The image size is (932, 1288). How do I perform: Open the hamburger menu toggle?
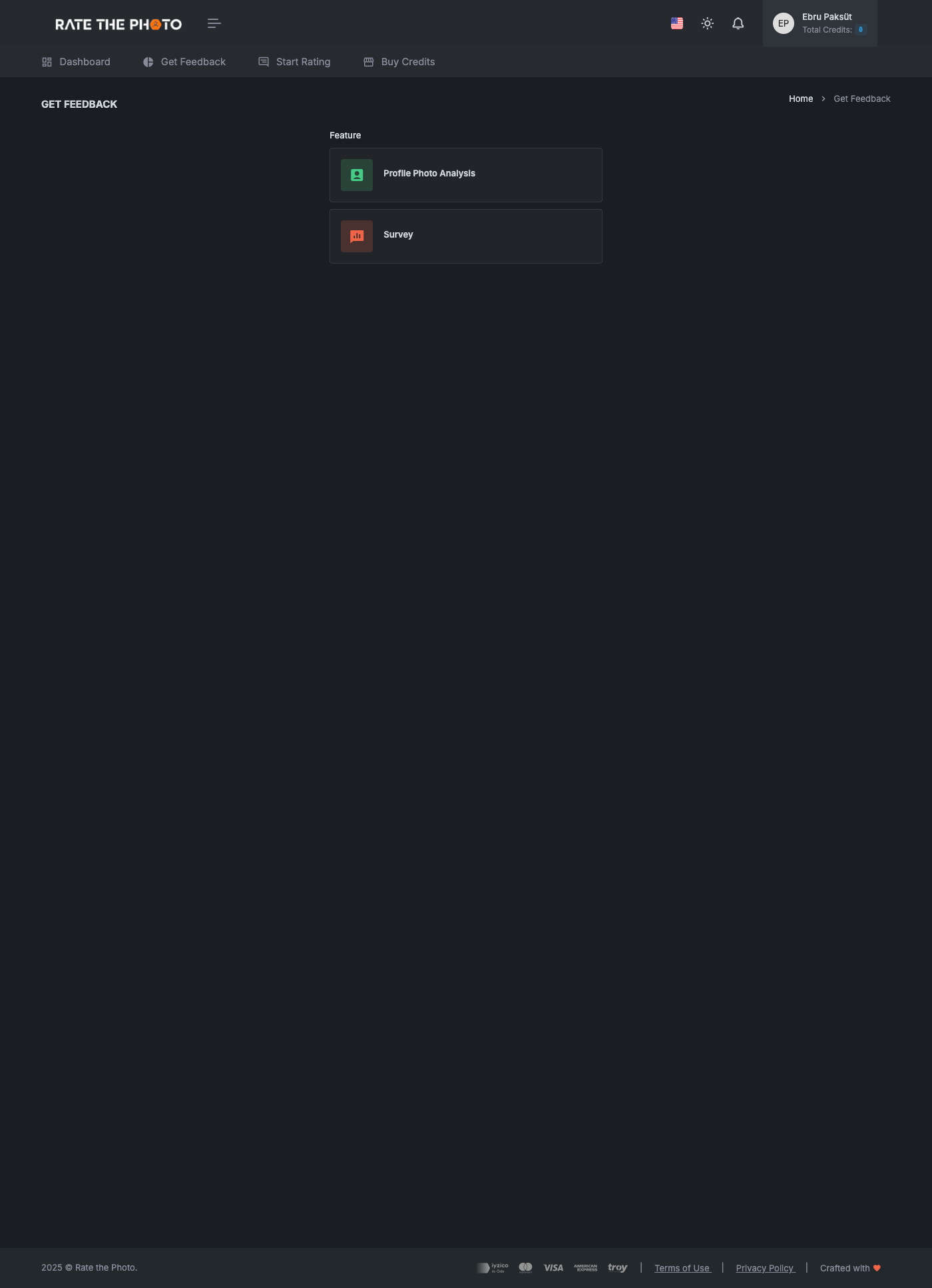[214, 24]
